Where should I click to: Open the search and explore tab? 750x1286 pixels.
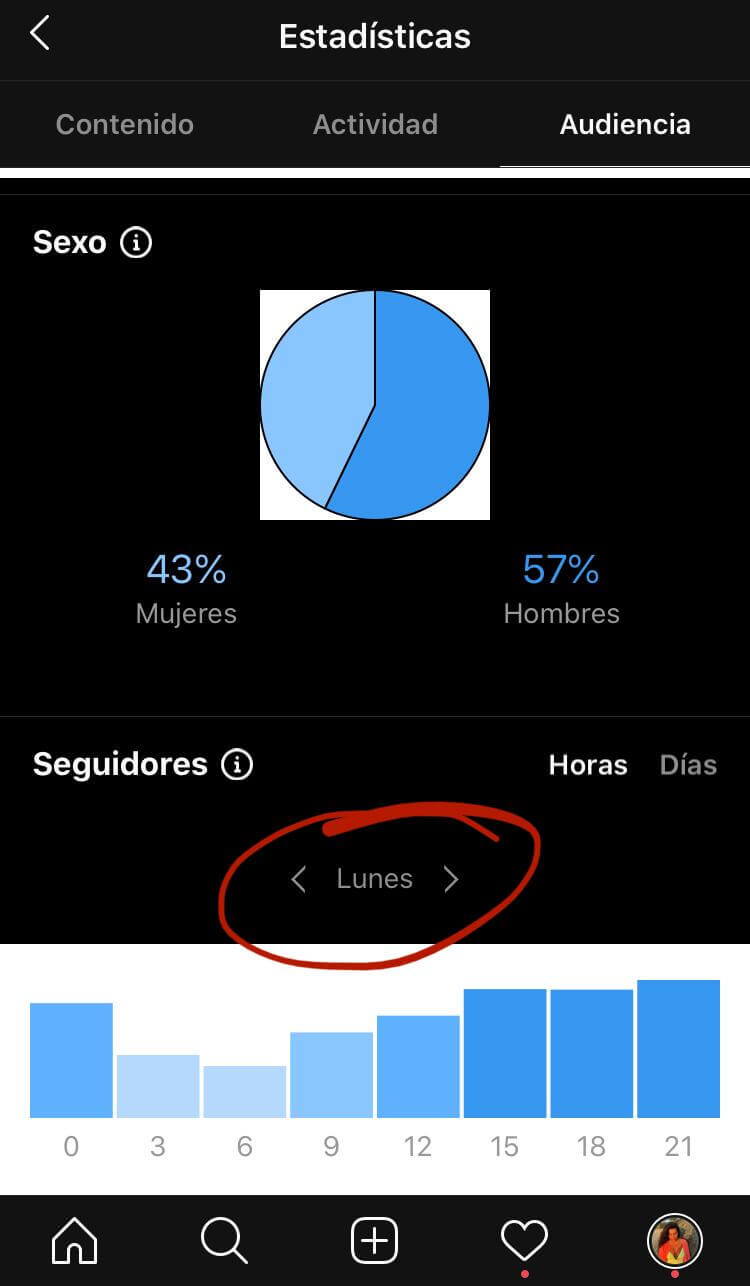pos(224,1242)
